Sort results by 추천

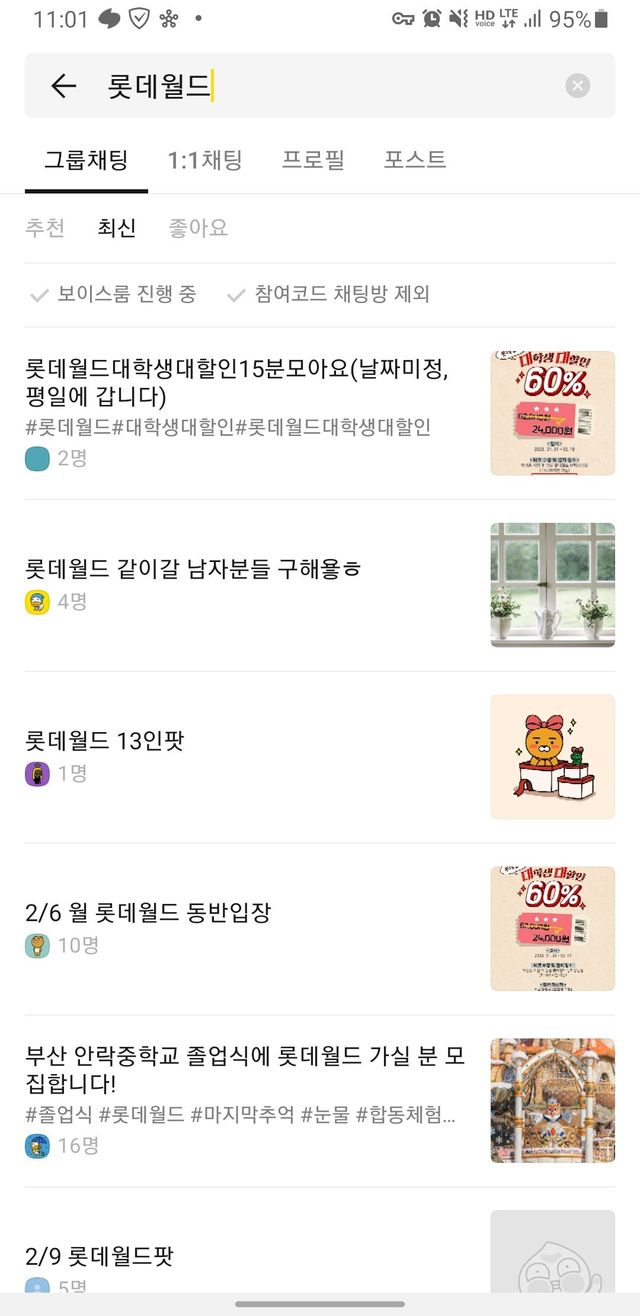[45, 228]
